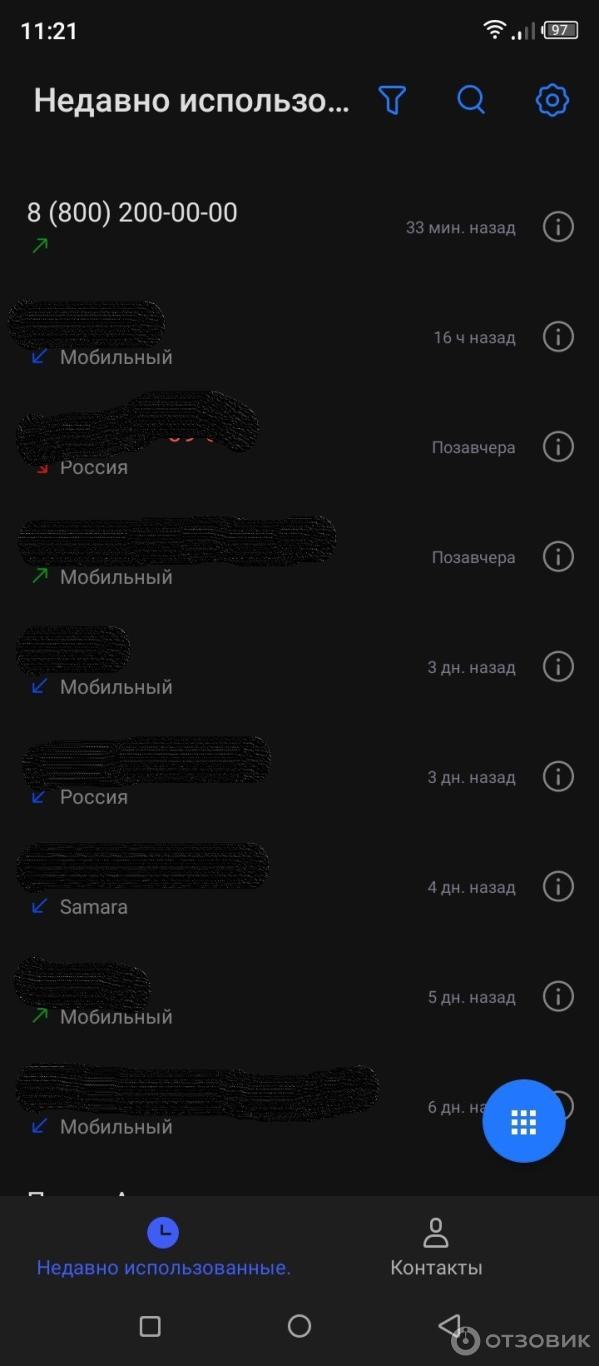This screenshot has height=1366, width=600.
Task: Show info for 8 (800) 200-00-00 call
Action: coord(558,227)
